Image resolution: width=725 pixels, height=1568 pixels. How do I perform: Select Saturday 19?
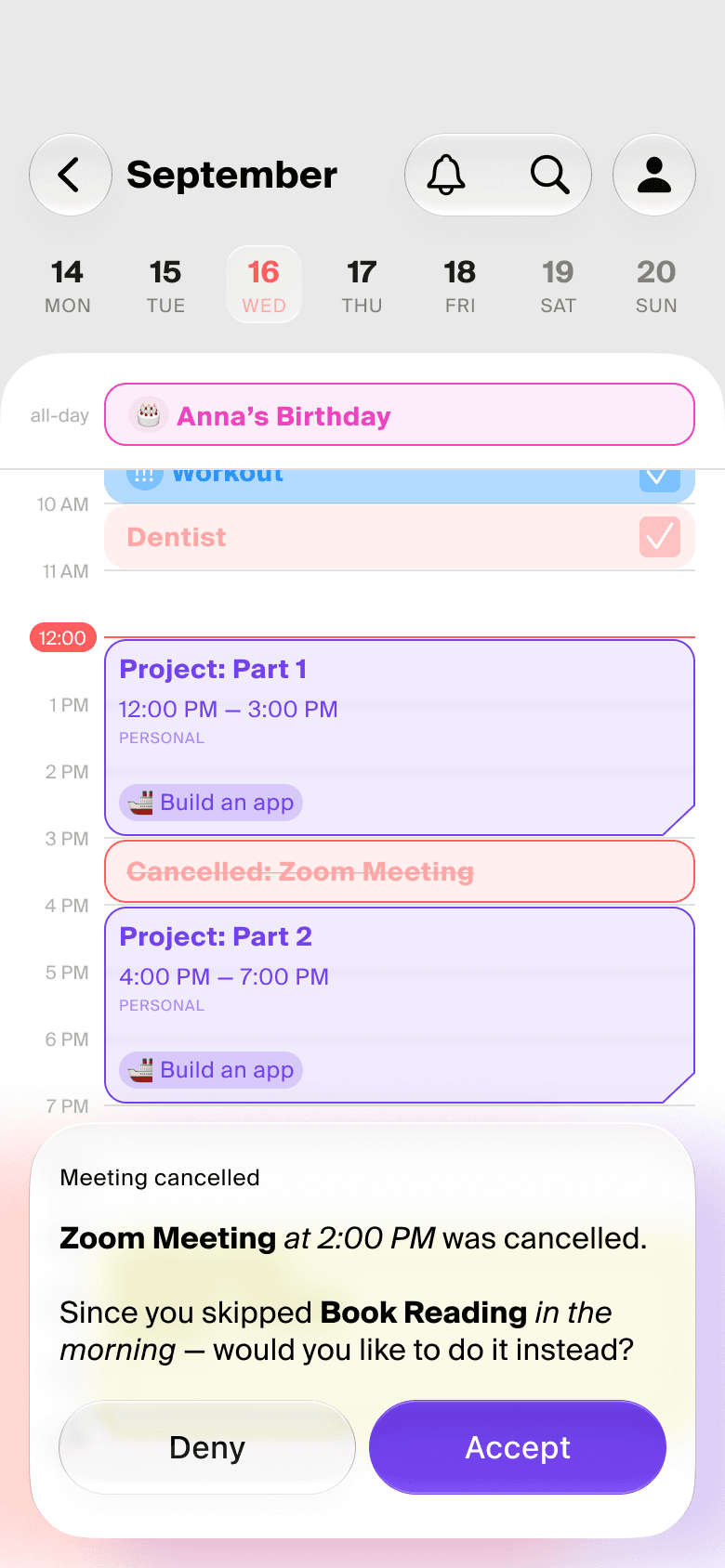[x=558, y=285]
